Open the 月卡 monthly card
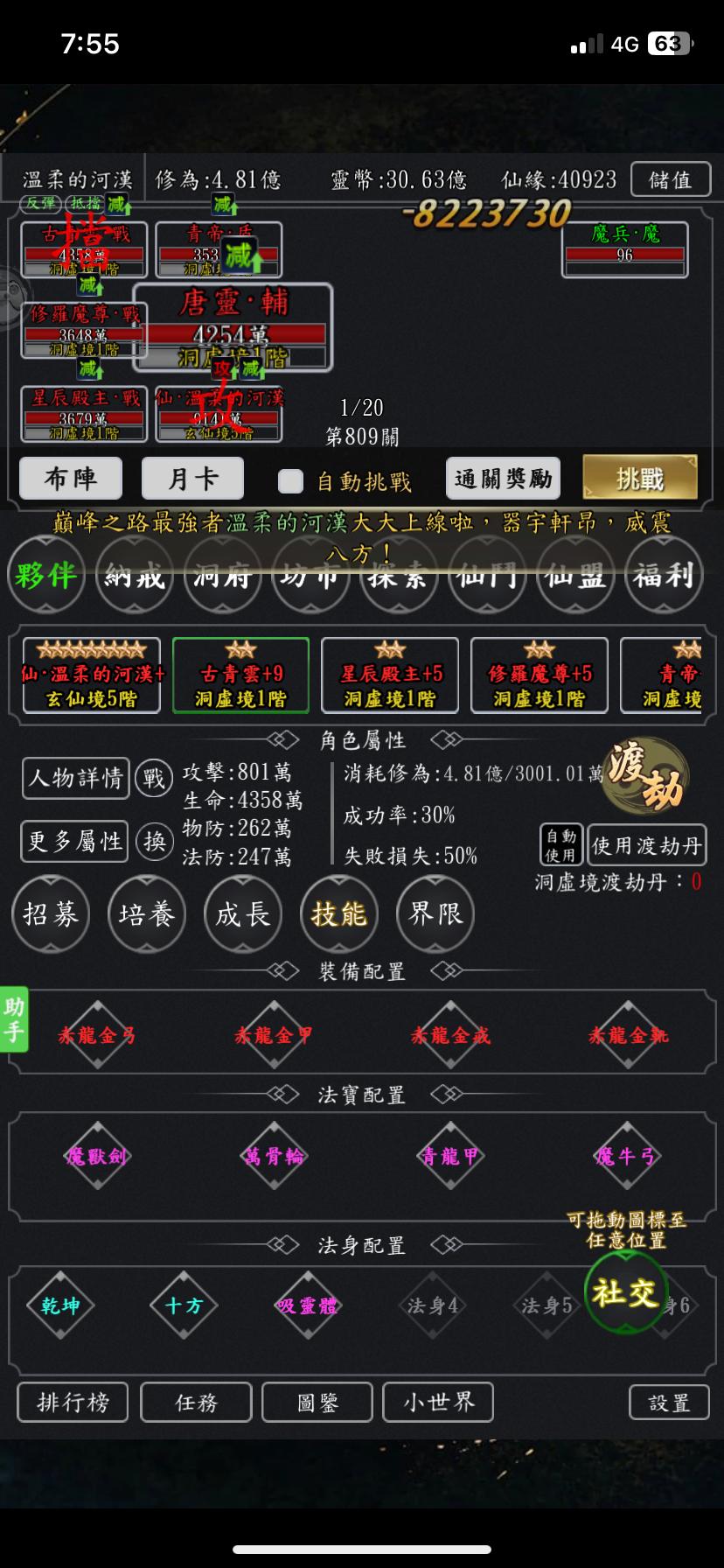This screenshot has width=724, height=1568. pyautogui.click(x=192, y=479)
